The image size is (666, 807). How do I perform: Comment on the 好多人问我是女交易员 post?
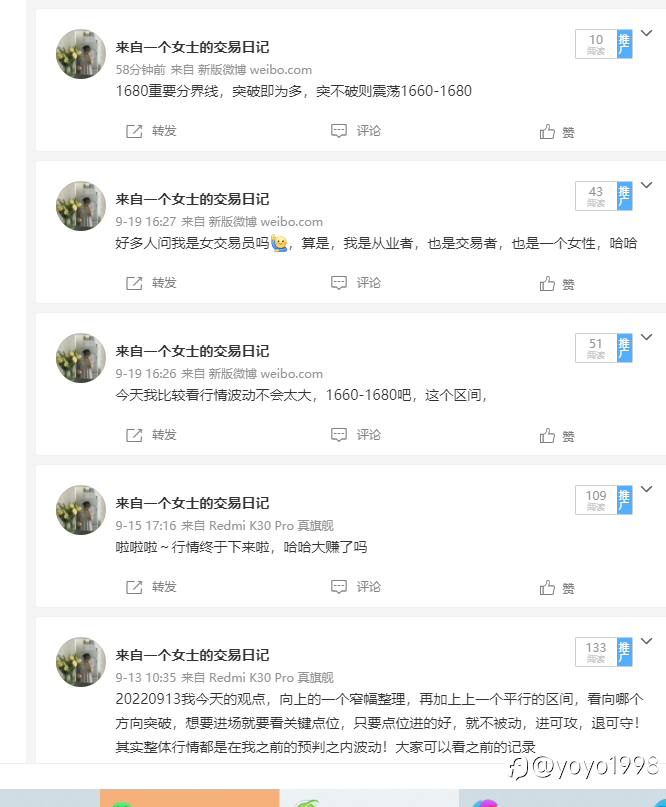[x=356, y=283]
